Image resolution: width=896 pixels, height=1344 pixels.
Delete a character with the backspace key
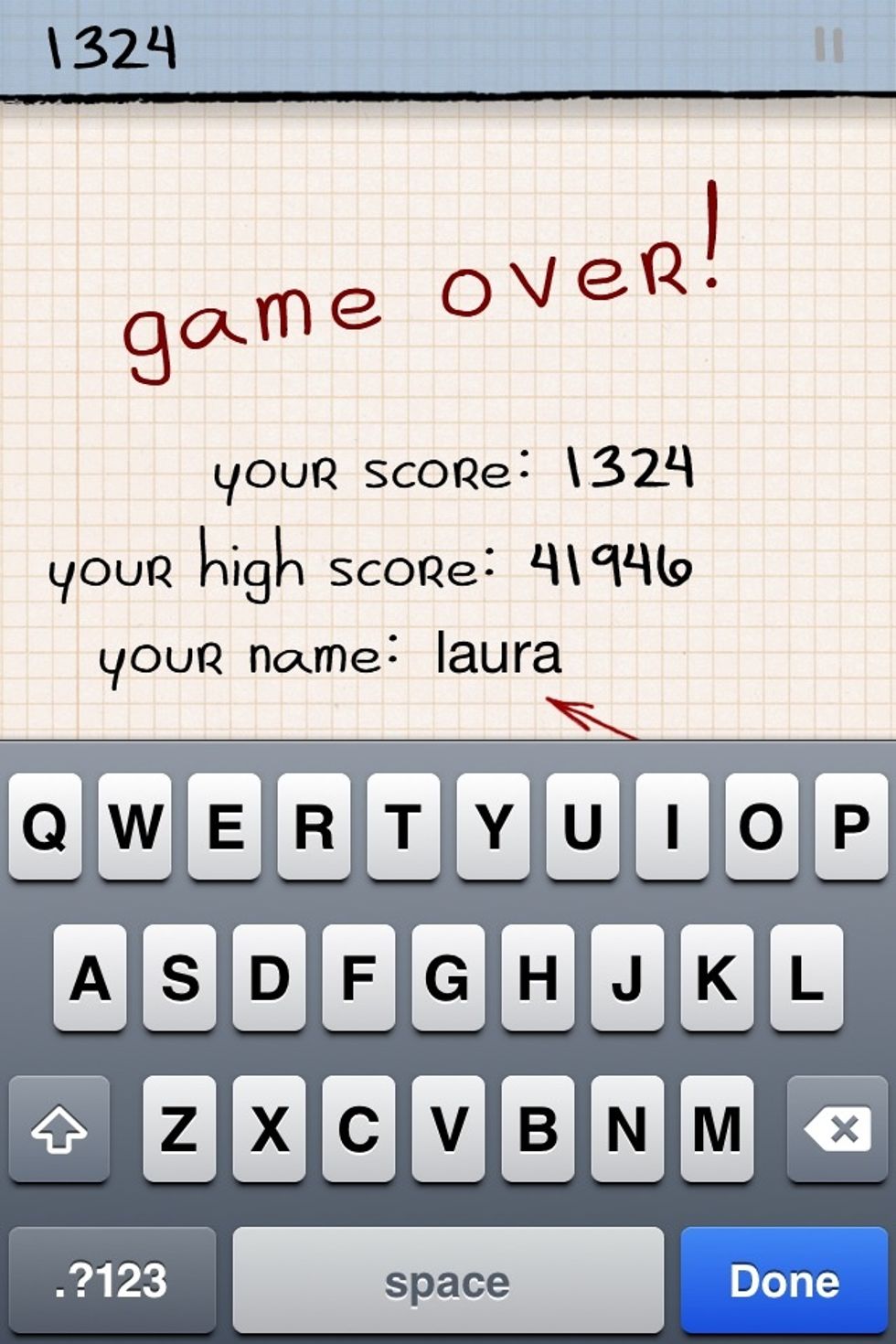click(837, 1129)
